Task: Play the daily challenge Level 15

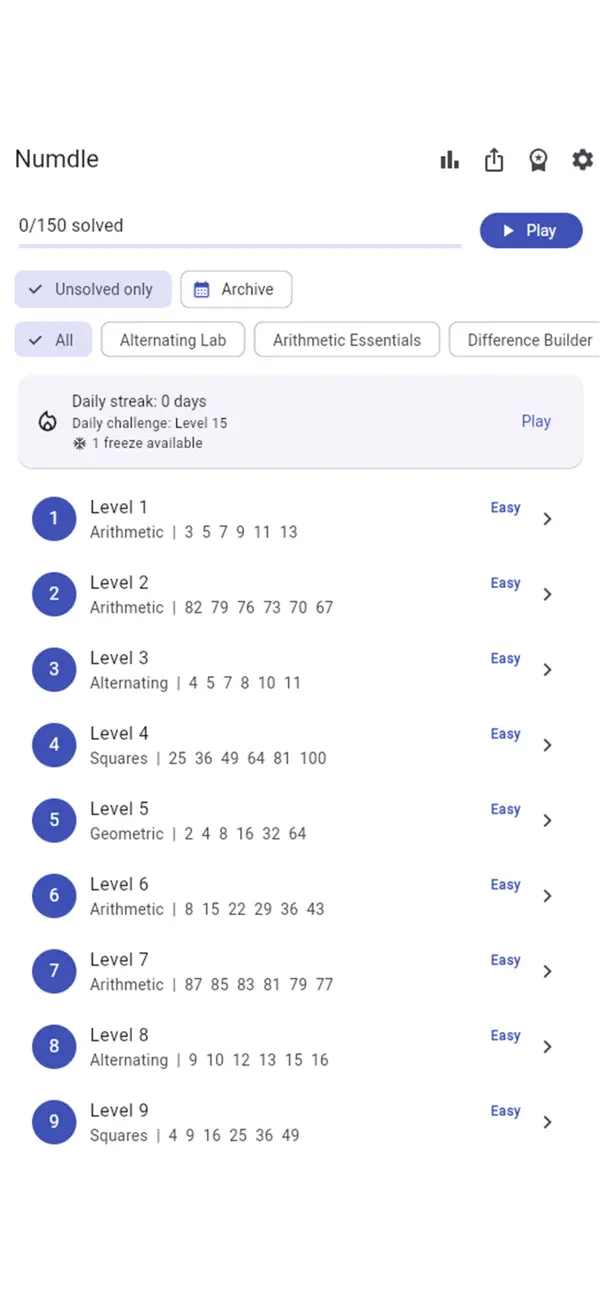Action: tap(536, 421)
